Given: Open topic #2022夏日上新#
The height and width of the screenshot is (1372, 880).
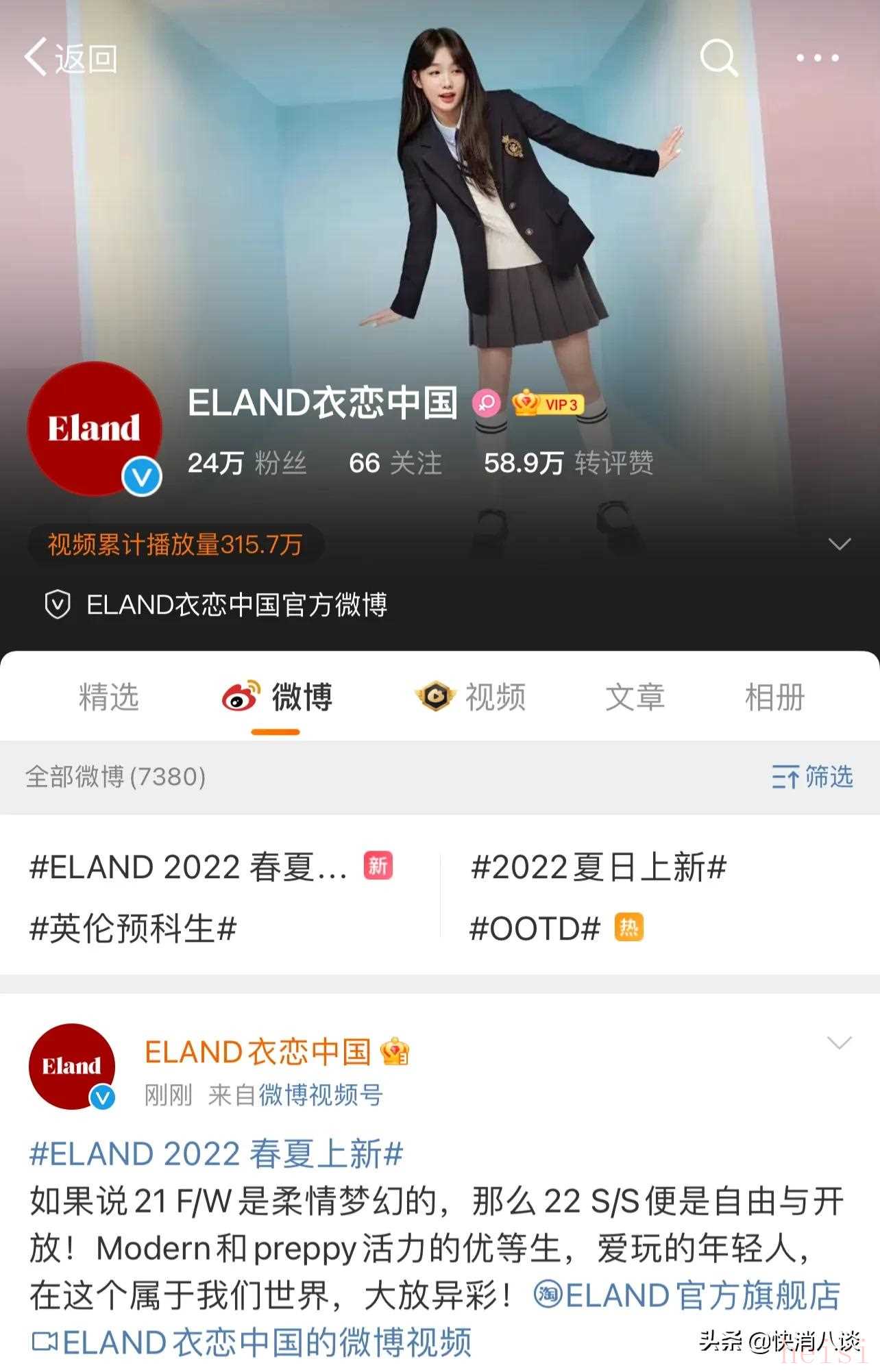Looking at the screenshot, I should point(598,867).
